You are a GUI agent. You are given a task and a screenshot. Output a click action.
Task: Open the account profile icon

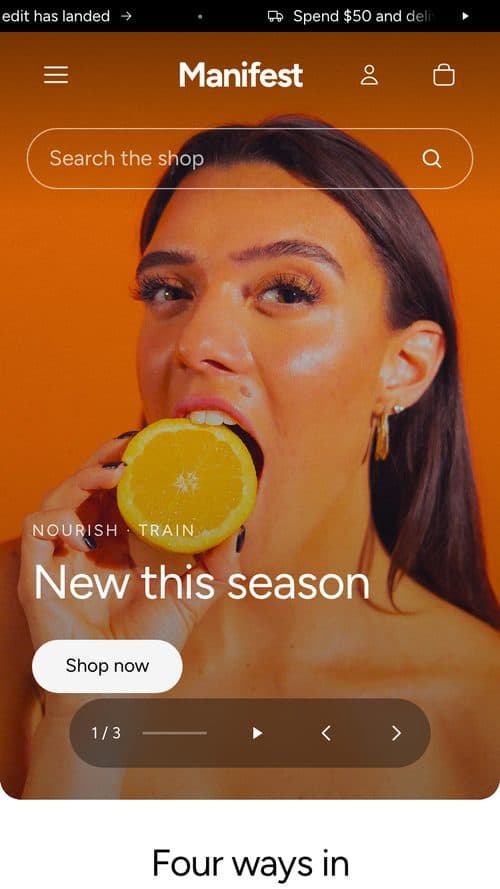pos(369,75)
